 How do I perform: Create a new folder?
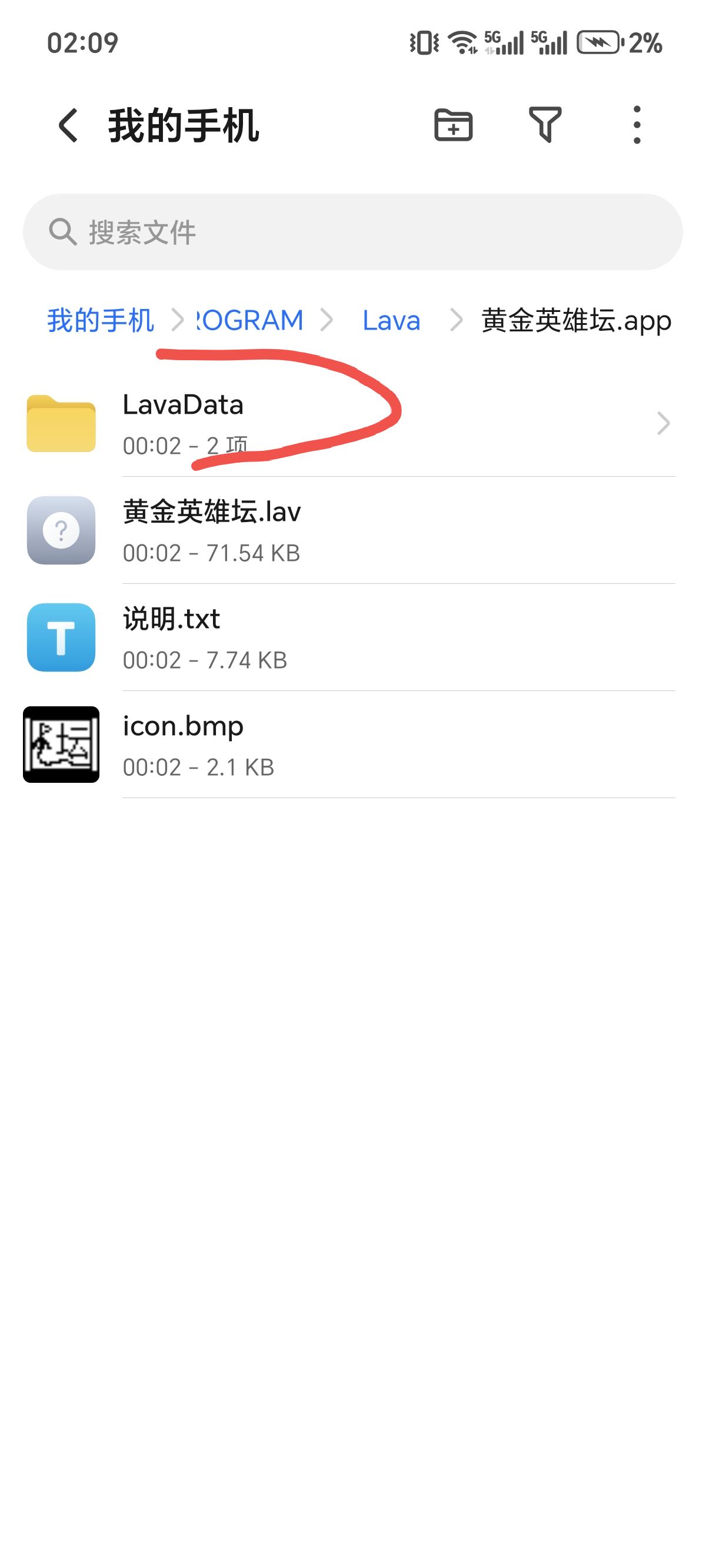click(x=453, y=125)
